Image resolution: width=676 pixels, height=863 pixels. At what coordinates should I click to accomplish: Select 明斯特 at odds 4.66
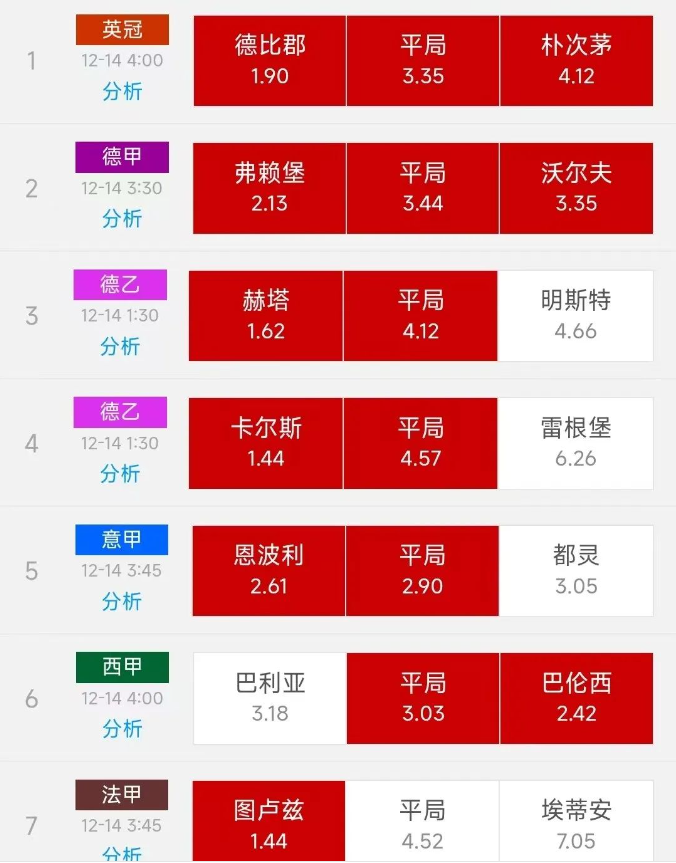tap(575, 315)
